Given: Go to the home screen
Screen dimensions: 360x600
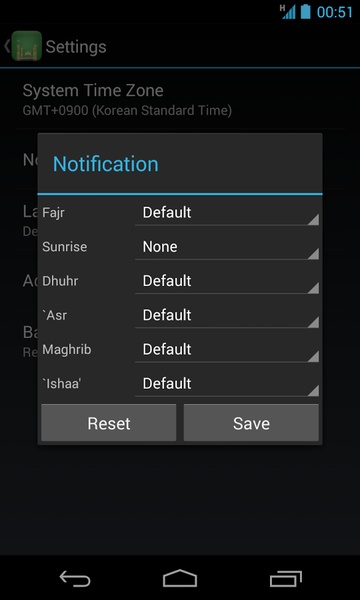Looking at the screenshot, I should tap(180, 578).
